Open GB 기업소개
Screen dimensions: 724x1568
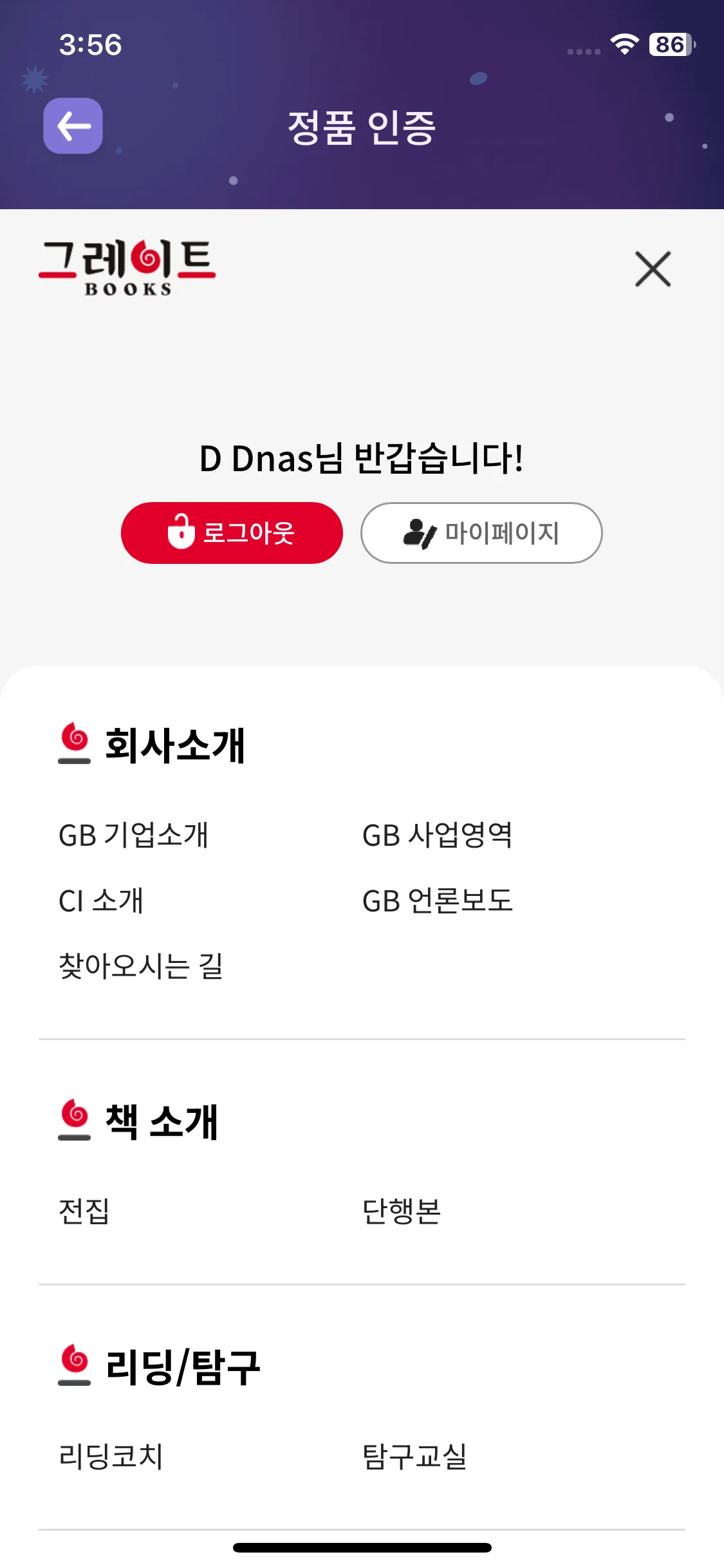pyautogui.click(x=133, y=835)
